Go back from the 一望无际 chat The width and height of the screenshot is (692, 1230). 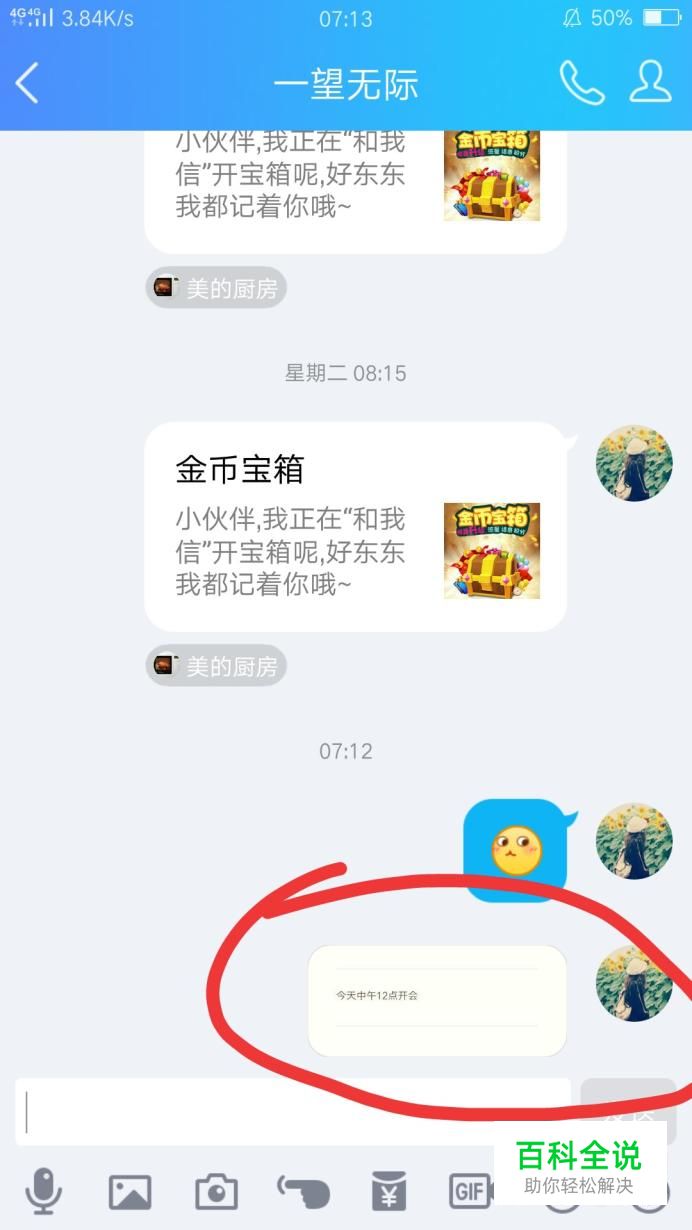28,83
